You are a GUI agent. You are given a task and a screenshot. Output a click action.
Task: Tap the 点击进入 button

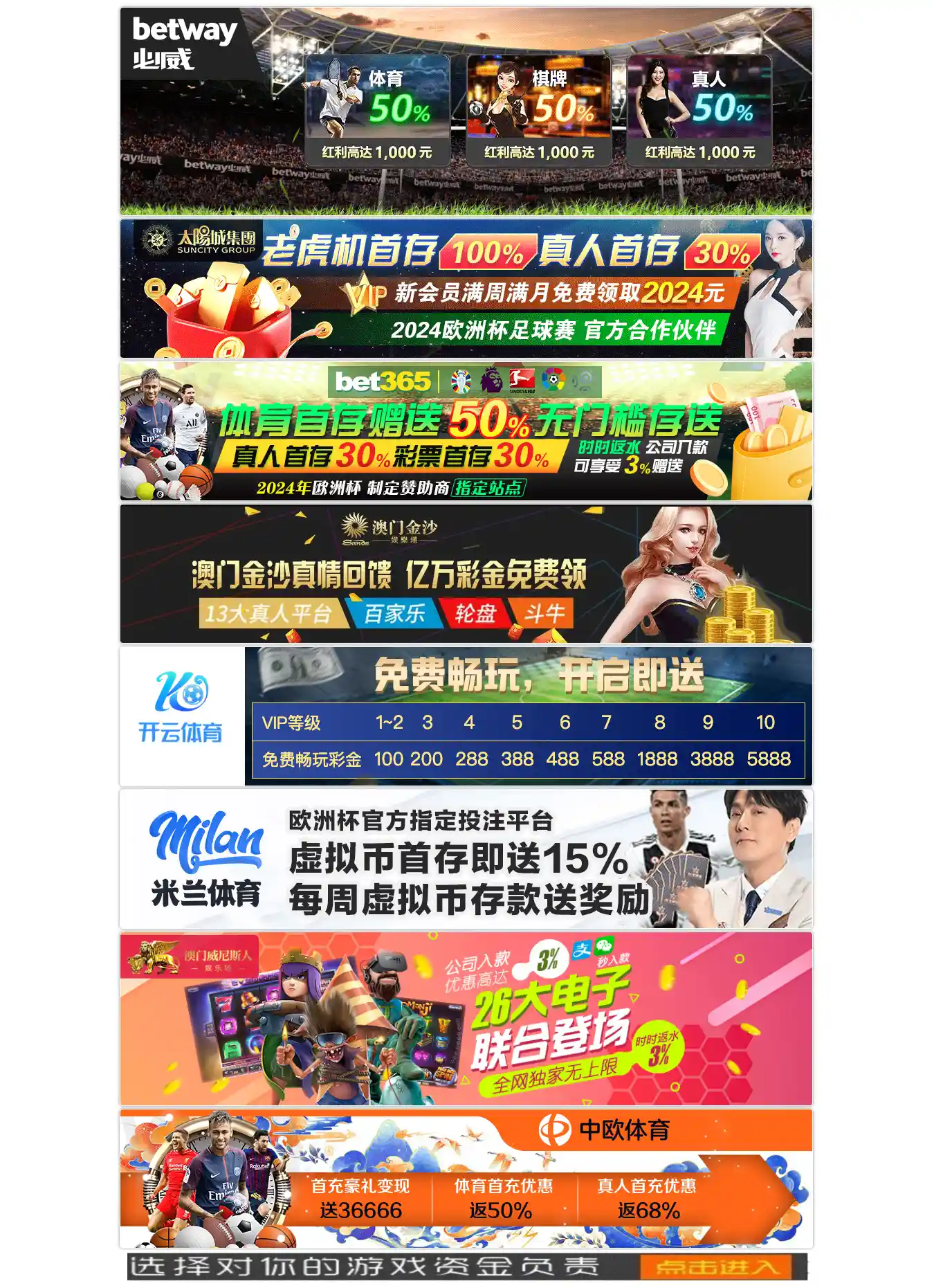(715, 1267)
